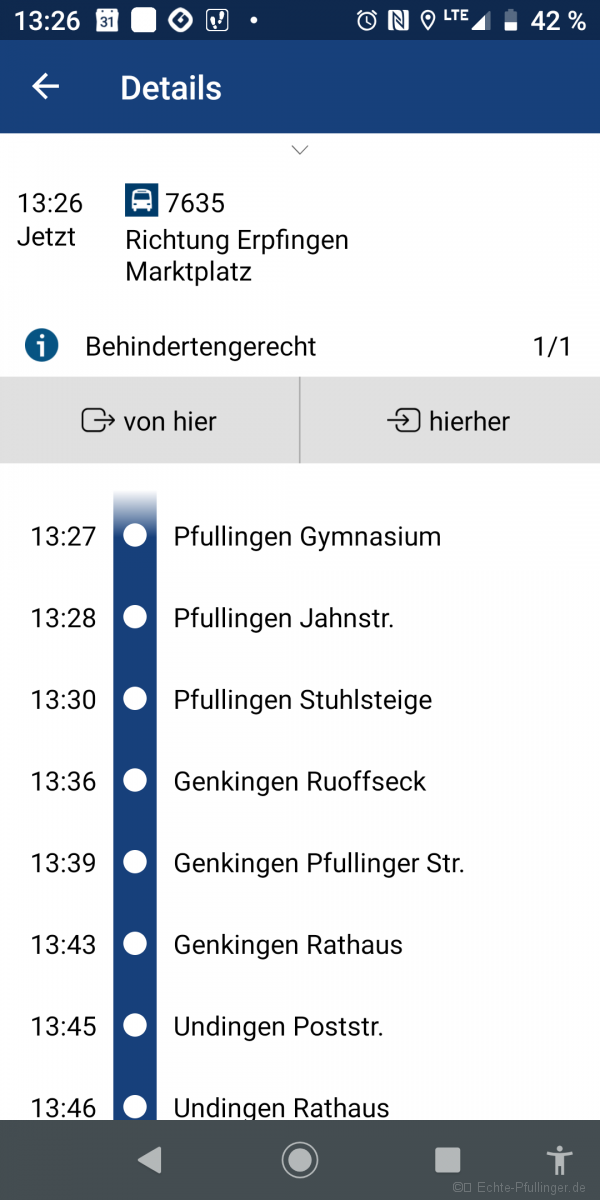600x1200 pixels.
Task: Open the Pfullingen Gymnasium stop
Action: (x=307, y=536)
